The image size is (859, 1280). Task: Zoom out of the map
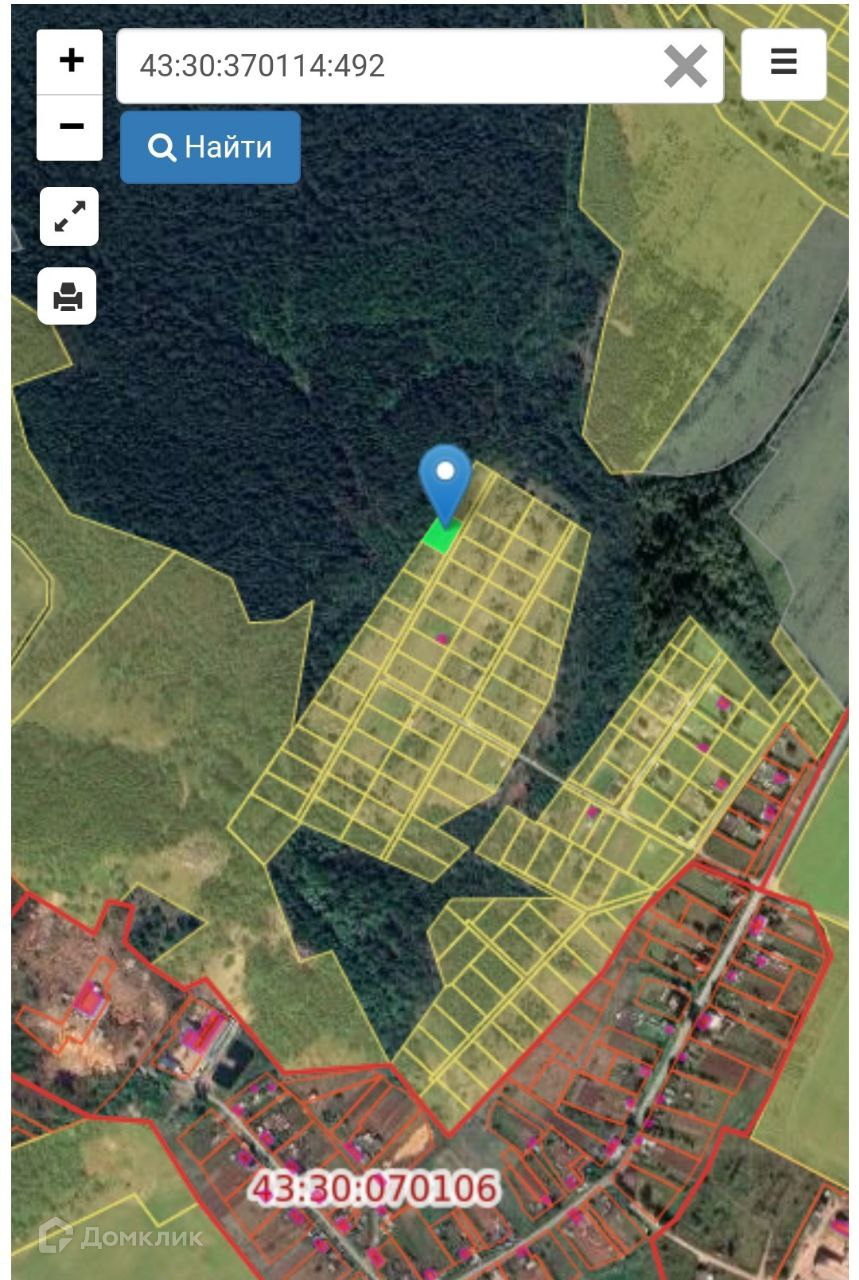(70, 127)
